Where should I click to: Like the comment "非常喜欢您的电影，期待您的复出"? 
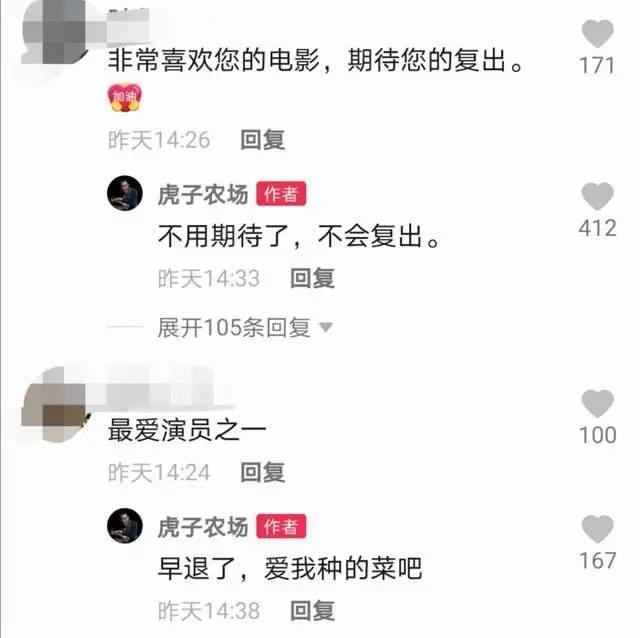click(598, 35)
